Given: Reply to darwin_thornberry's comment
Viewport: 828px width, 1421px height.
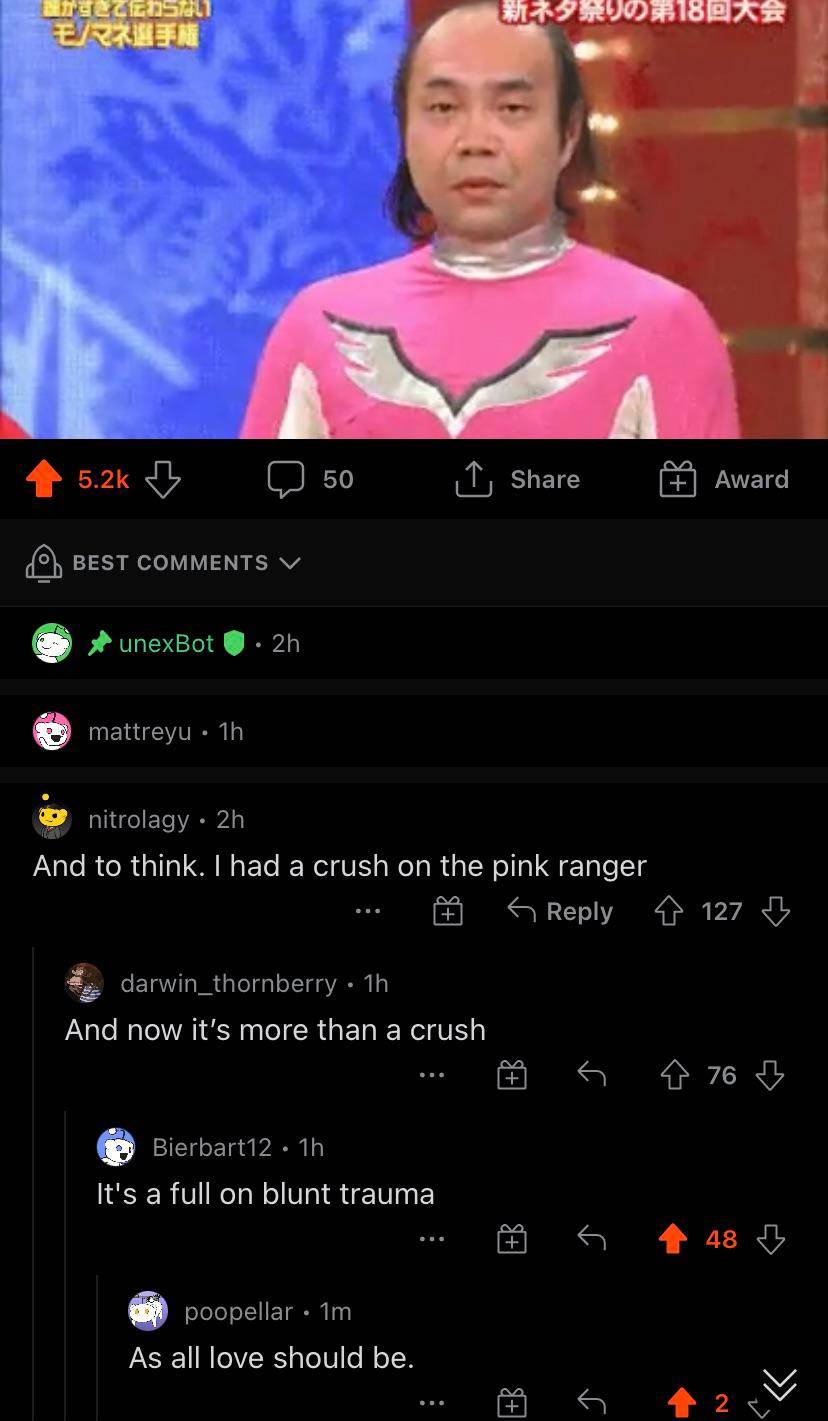Looking at the screenshot, I should pyautogui.click(x=592, y=1075).
